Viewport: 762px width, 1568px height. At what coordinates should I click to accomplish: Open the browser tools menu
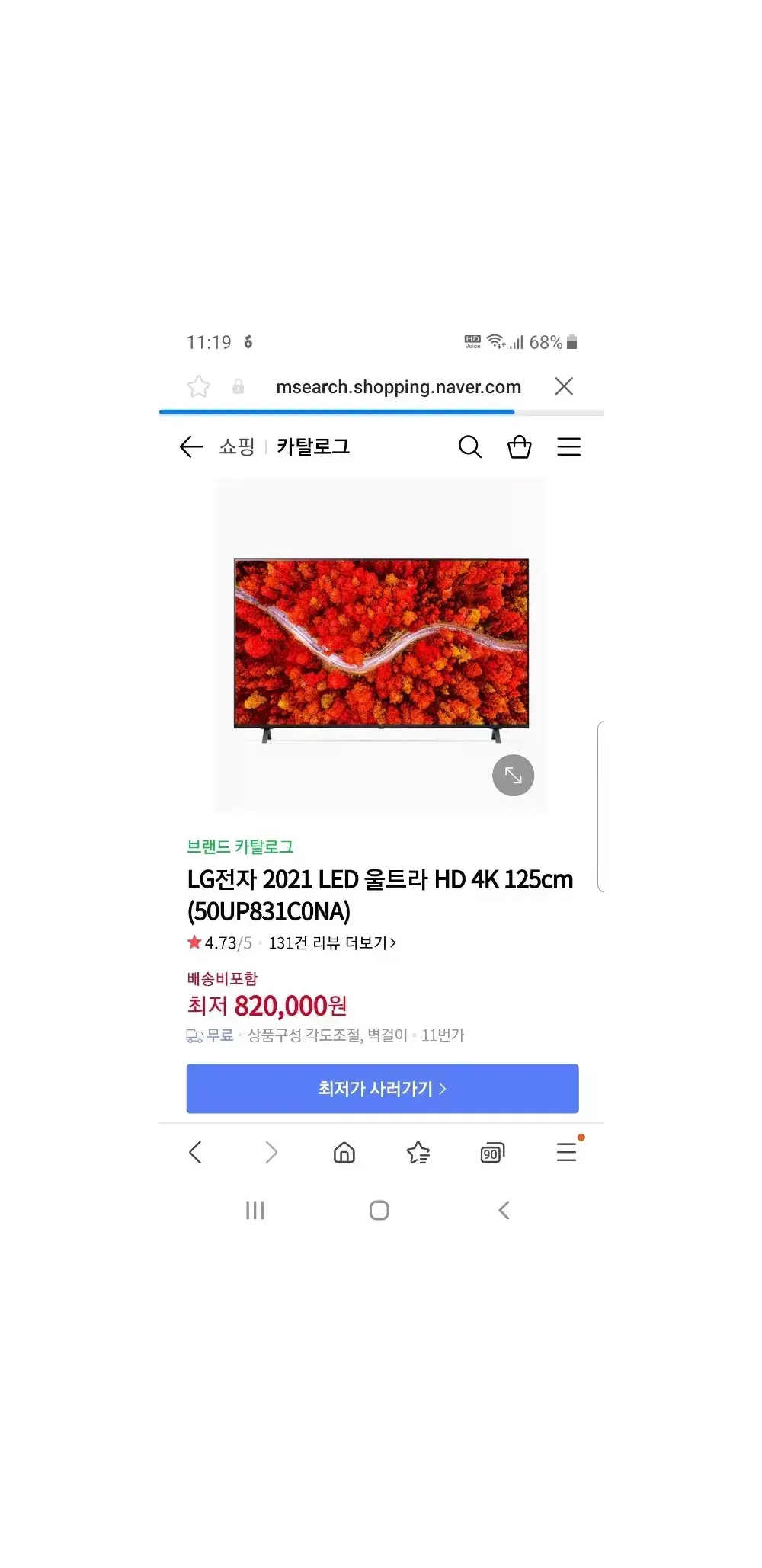(566, 1152)
